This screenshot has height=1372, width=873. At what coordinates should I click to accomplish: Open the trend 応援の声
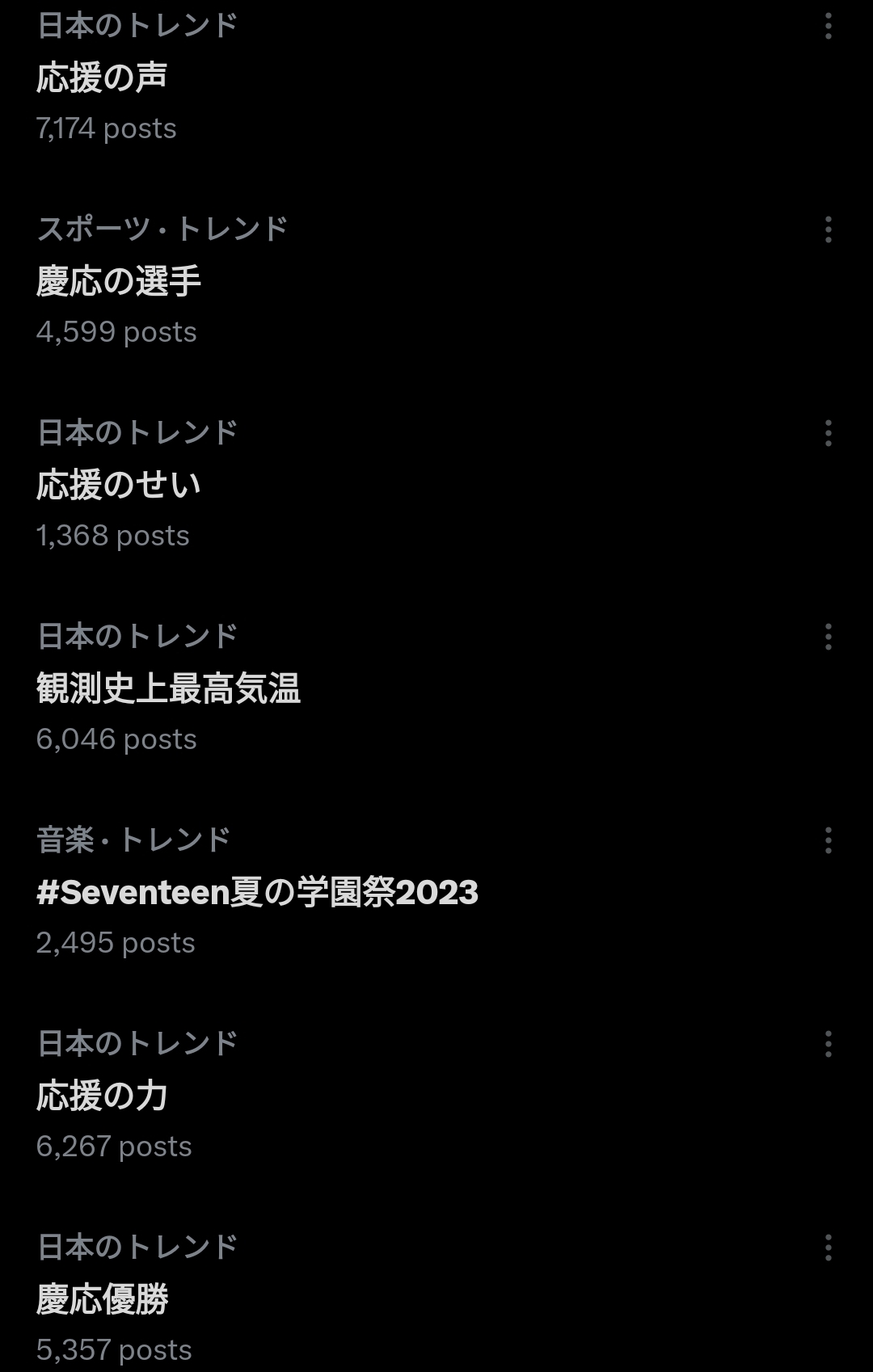click(x=102, y=78)
